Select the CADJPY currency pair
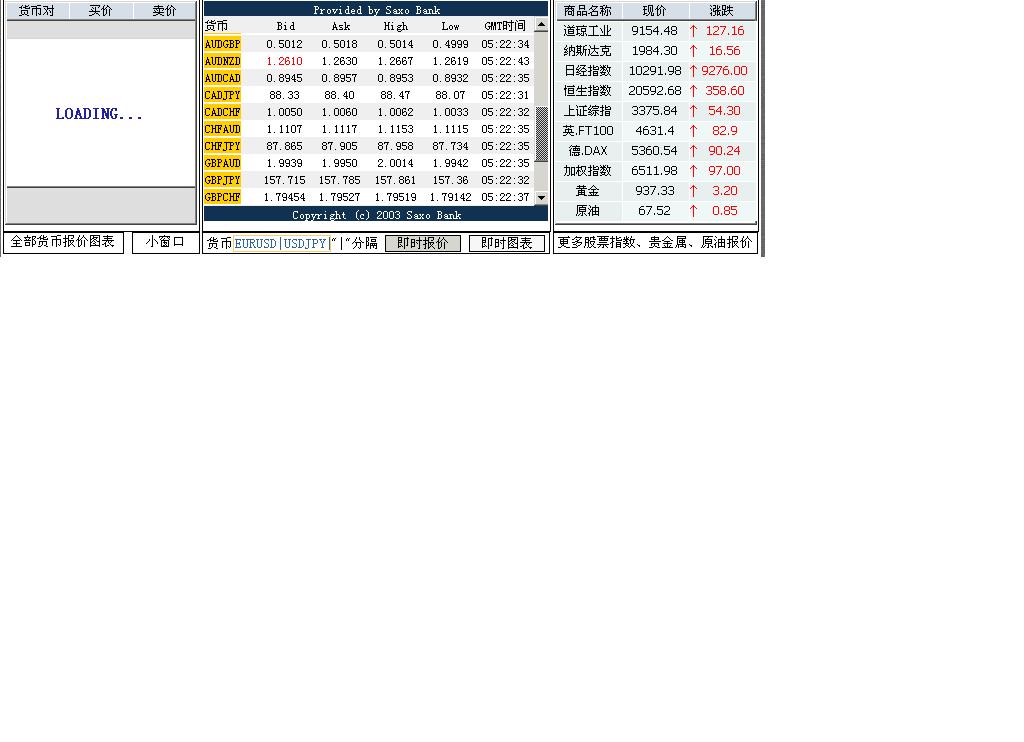Image resolution: width=1024 pixels, height=742 pixels. [222, 95]
